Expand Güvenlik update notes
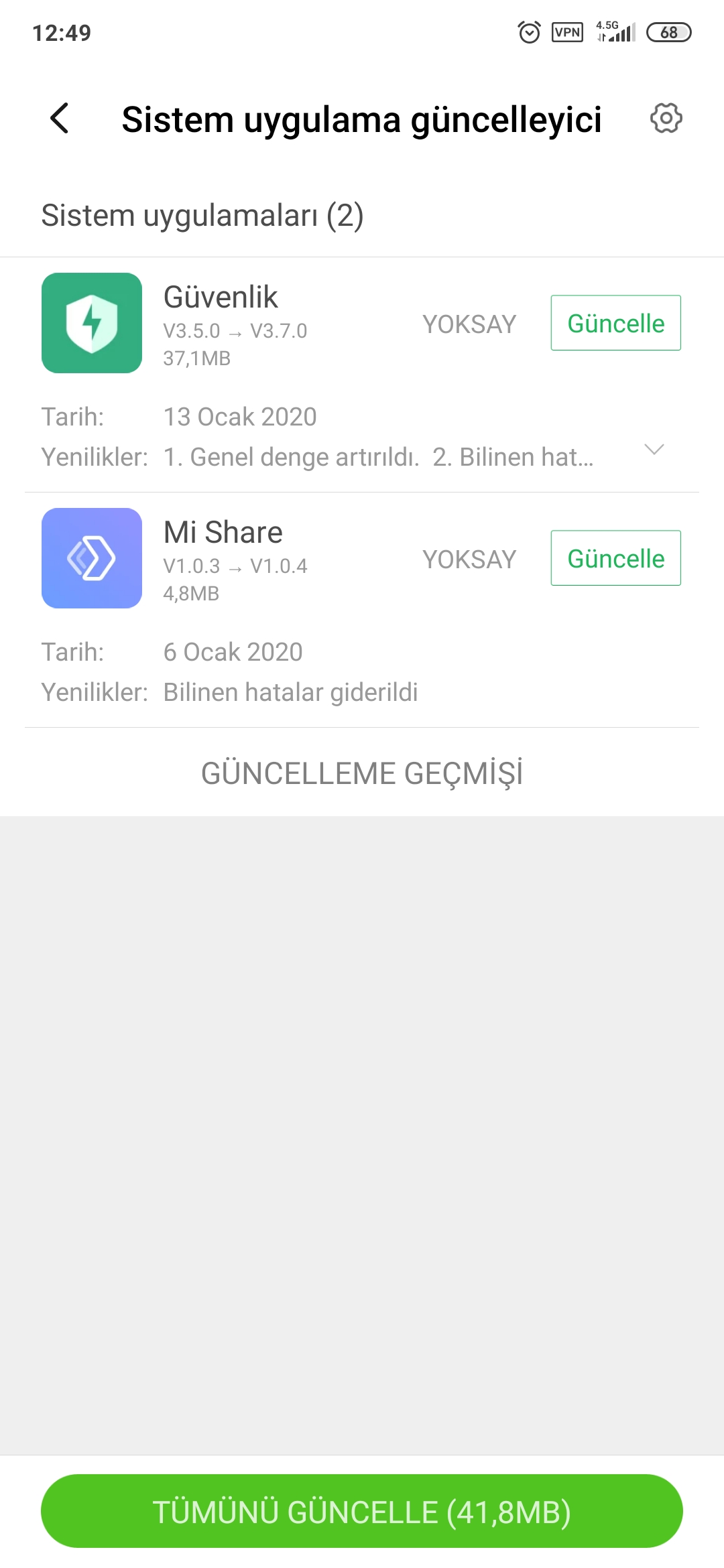This screenshot has height=1568, width=724. tap(654, 450)
